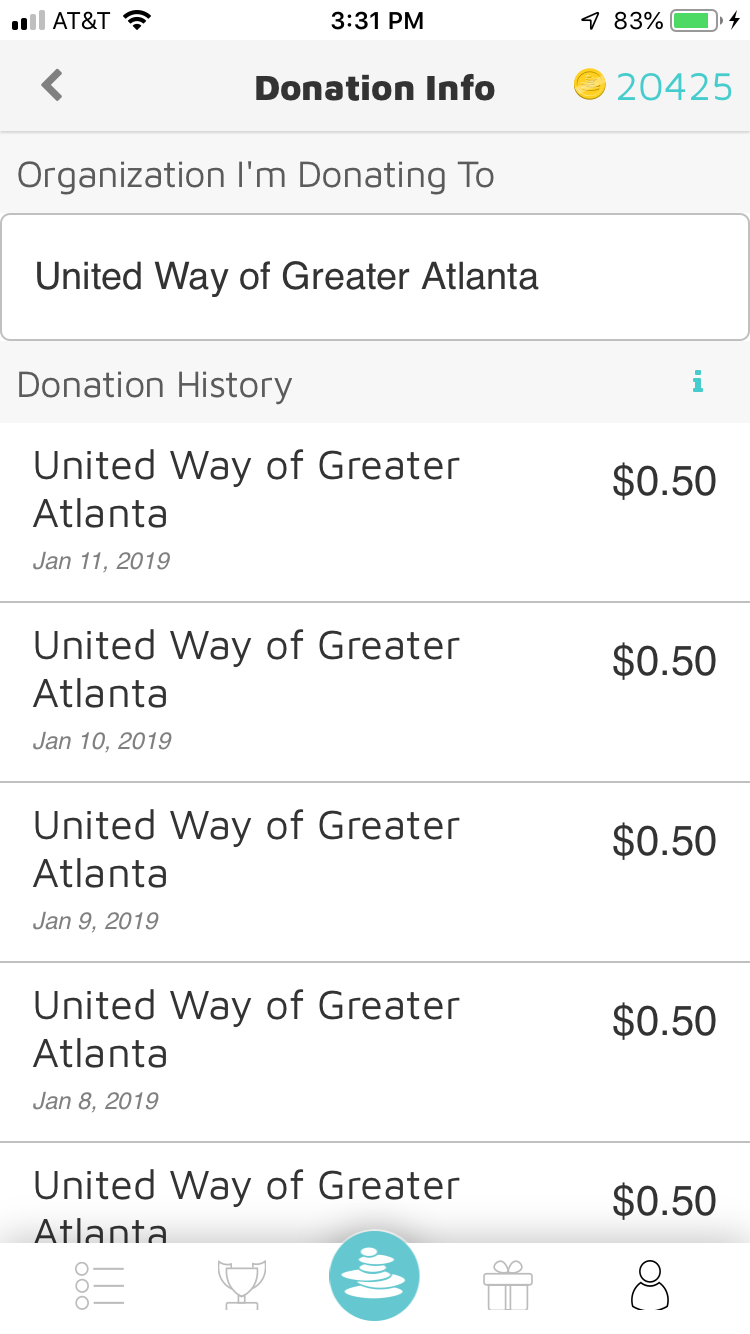Open the Donation History info icon
Screen dimensions: 750x1334
(698, 382)
